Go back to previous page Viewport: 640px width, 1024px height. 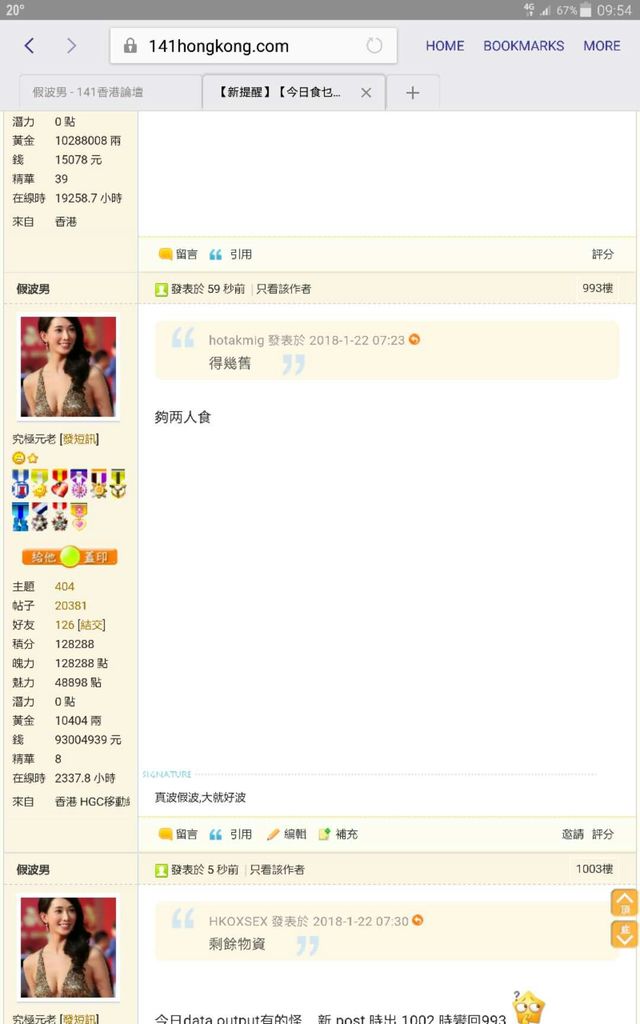point(29,45)
